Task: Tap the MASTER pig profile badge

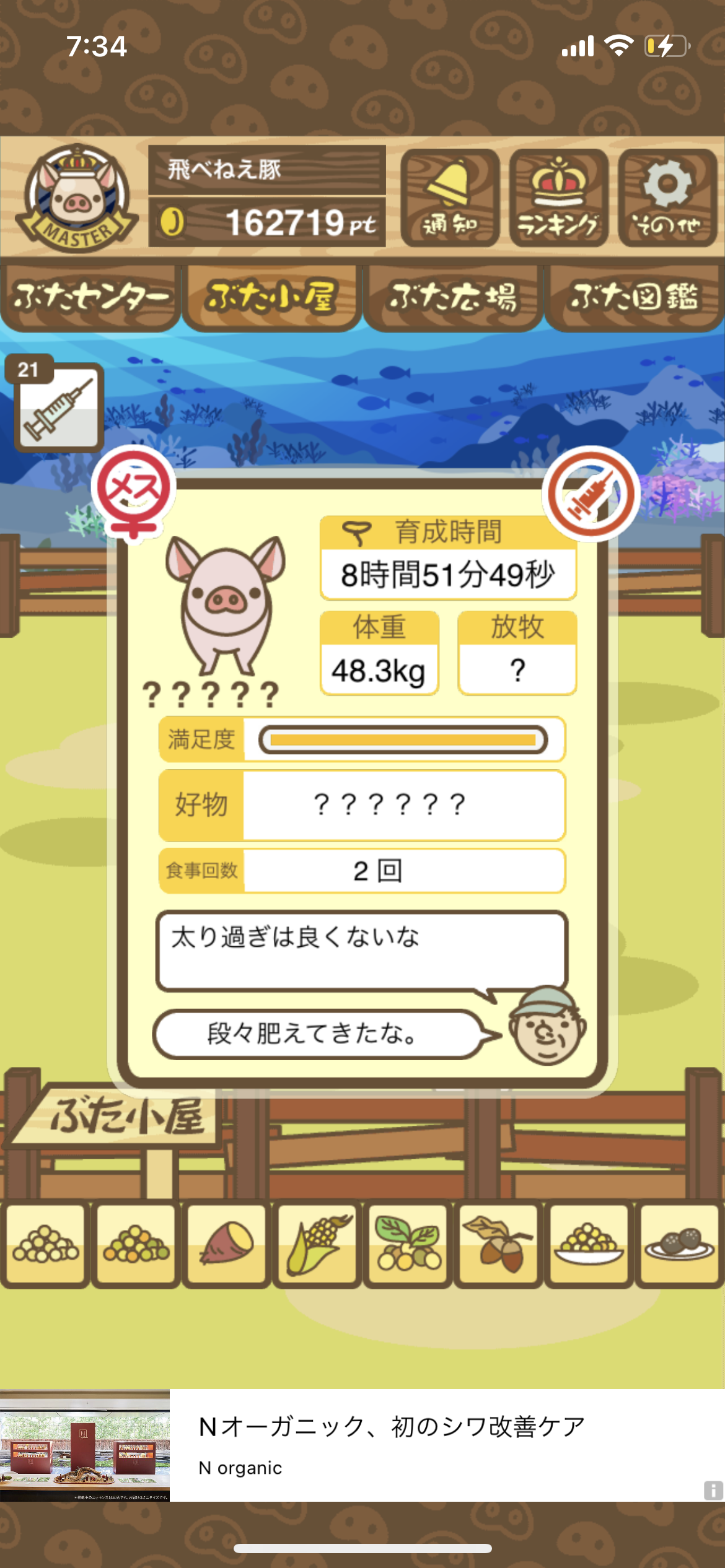Action: click(76, 198)
